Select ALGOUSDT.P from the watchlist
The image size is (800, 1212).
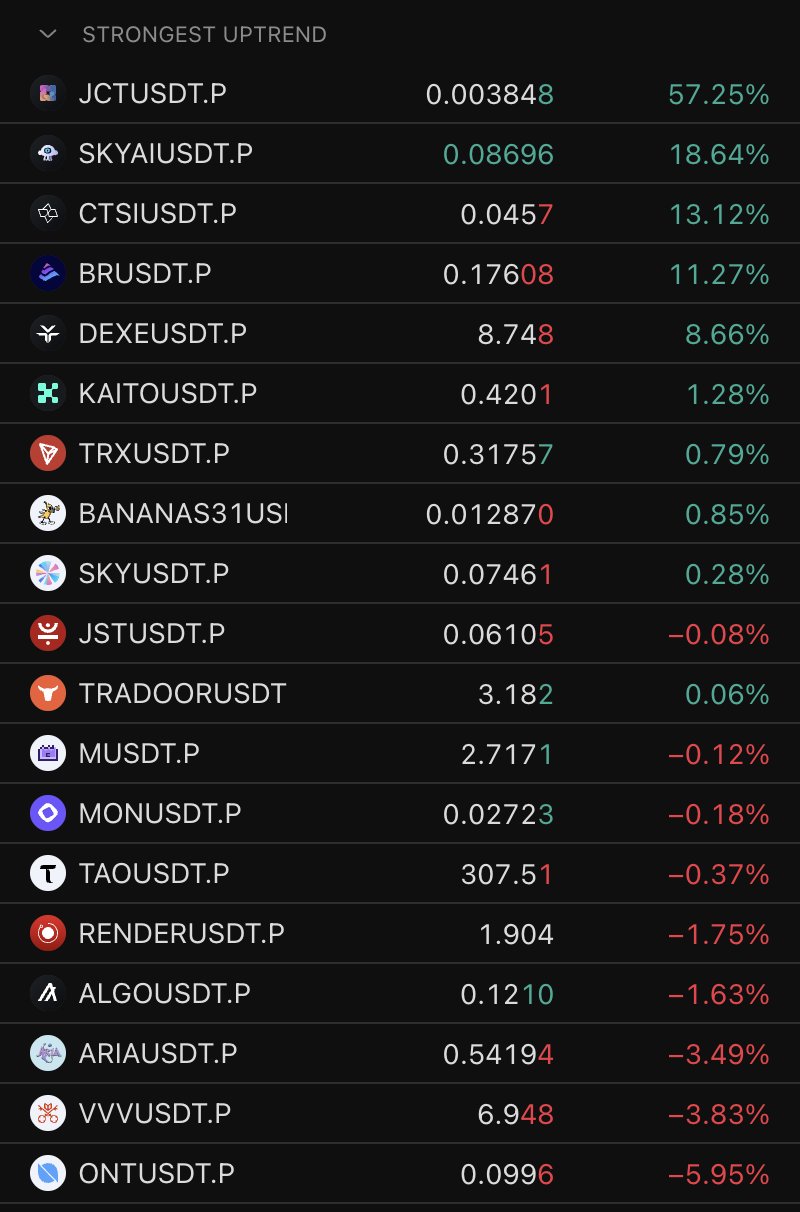(164, 994)
